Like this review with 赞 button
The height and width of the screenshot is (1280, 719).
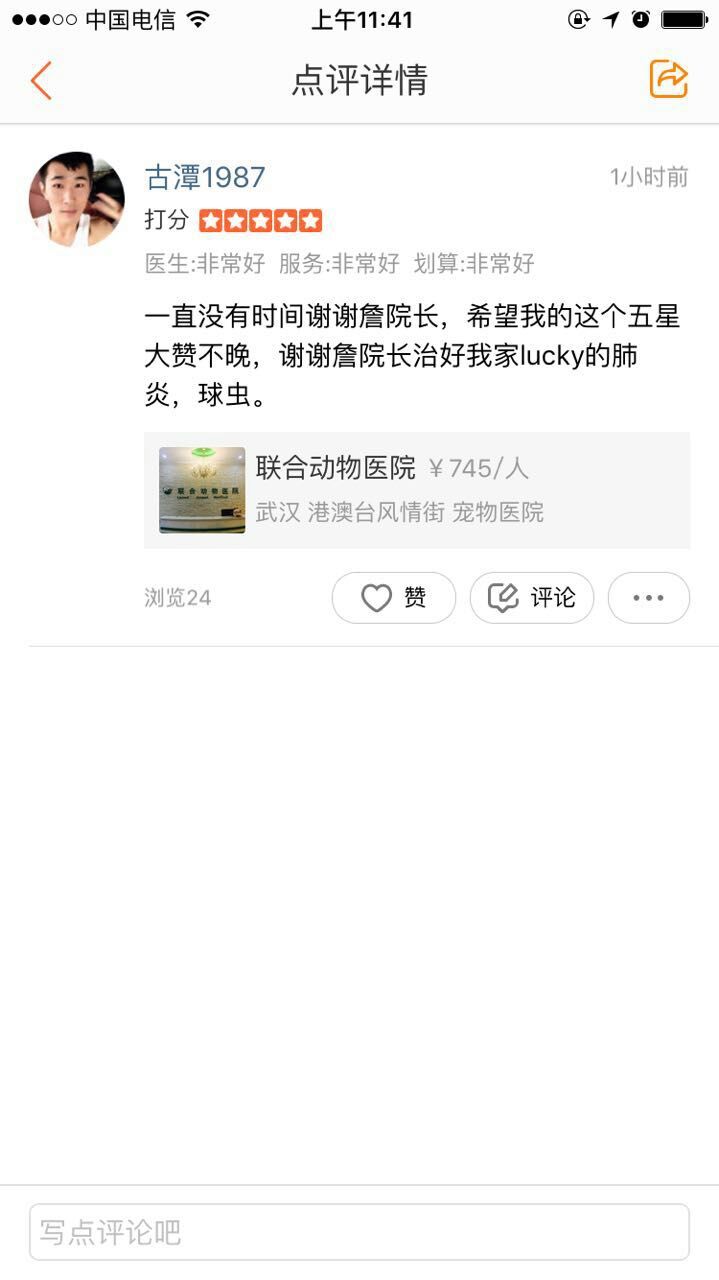[x=393, y=598]
